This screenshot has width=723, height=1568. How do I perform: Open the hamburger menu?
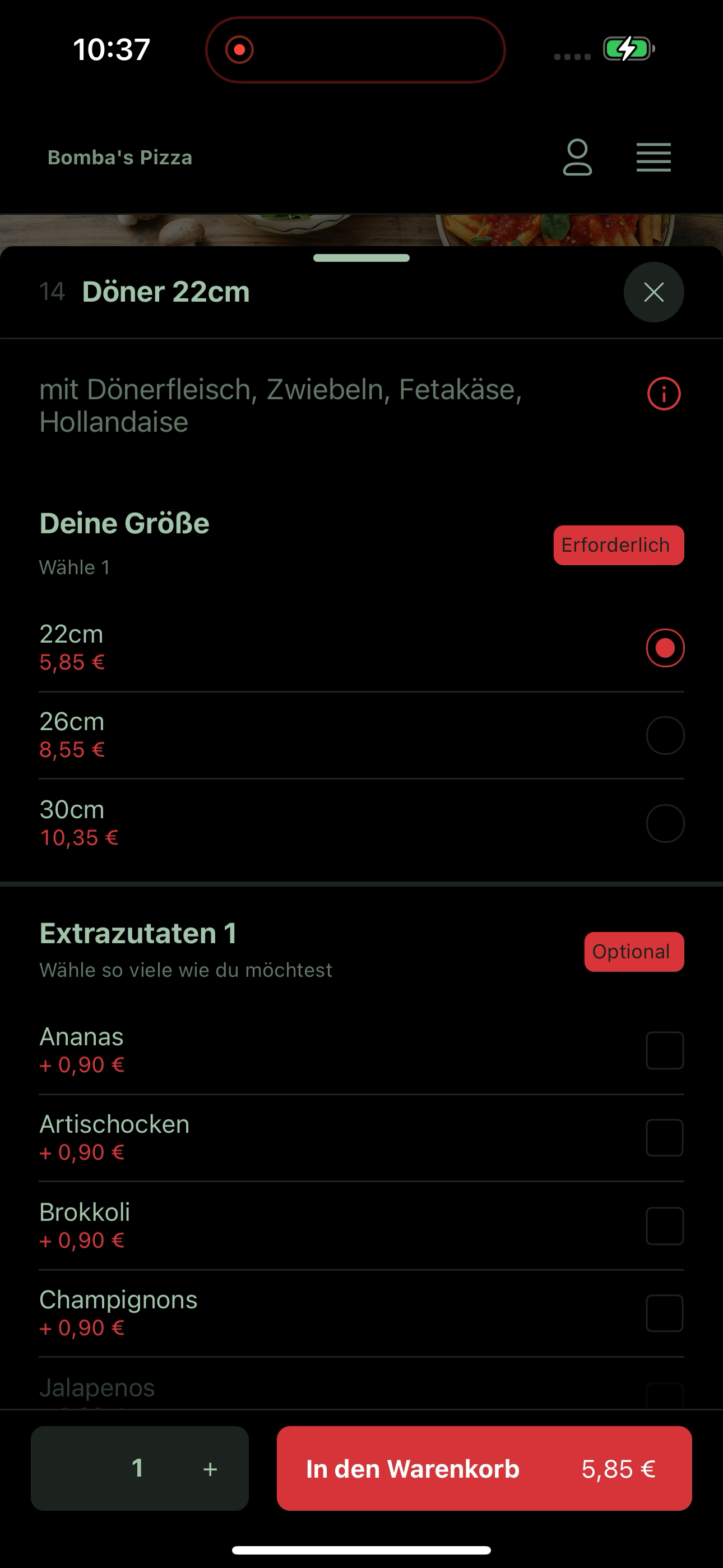654,158
